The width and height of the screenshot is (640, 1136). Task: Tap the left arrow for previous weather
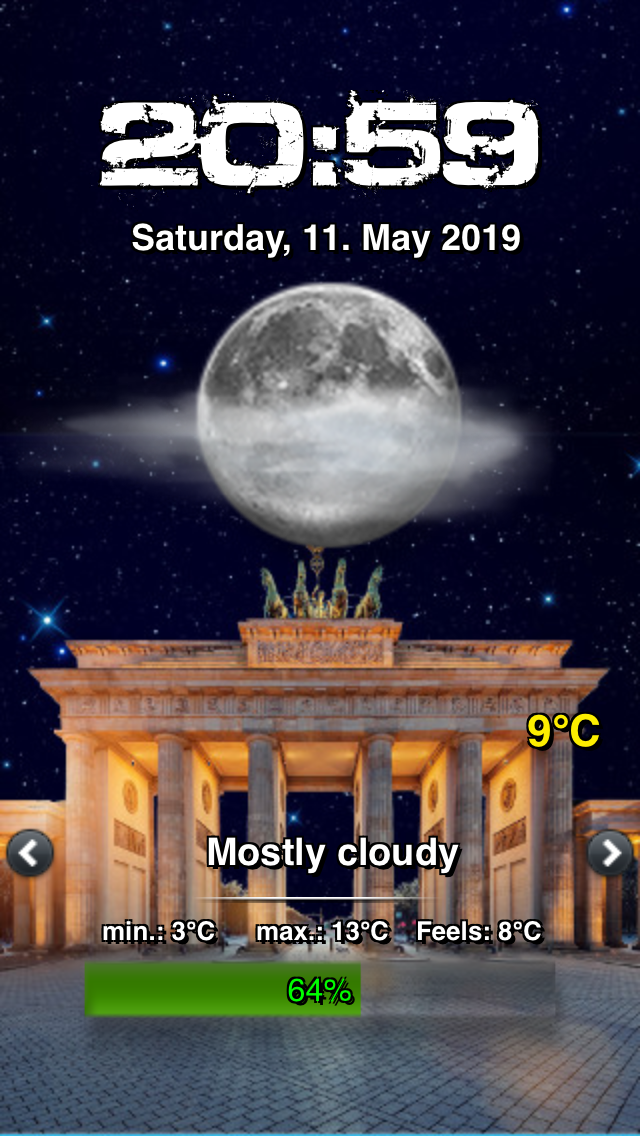pos(30,853)
